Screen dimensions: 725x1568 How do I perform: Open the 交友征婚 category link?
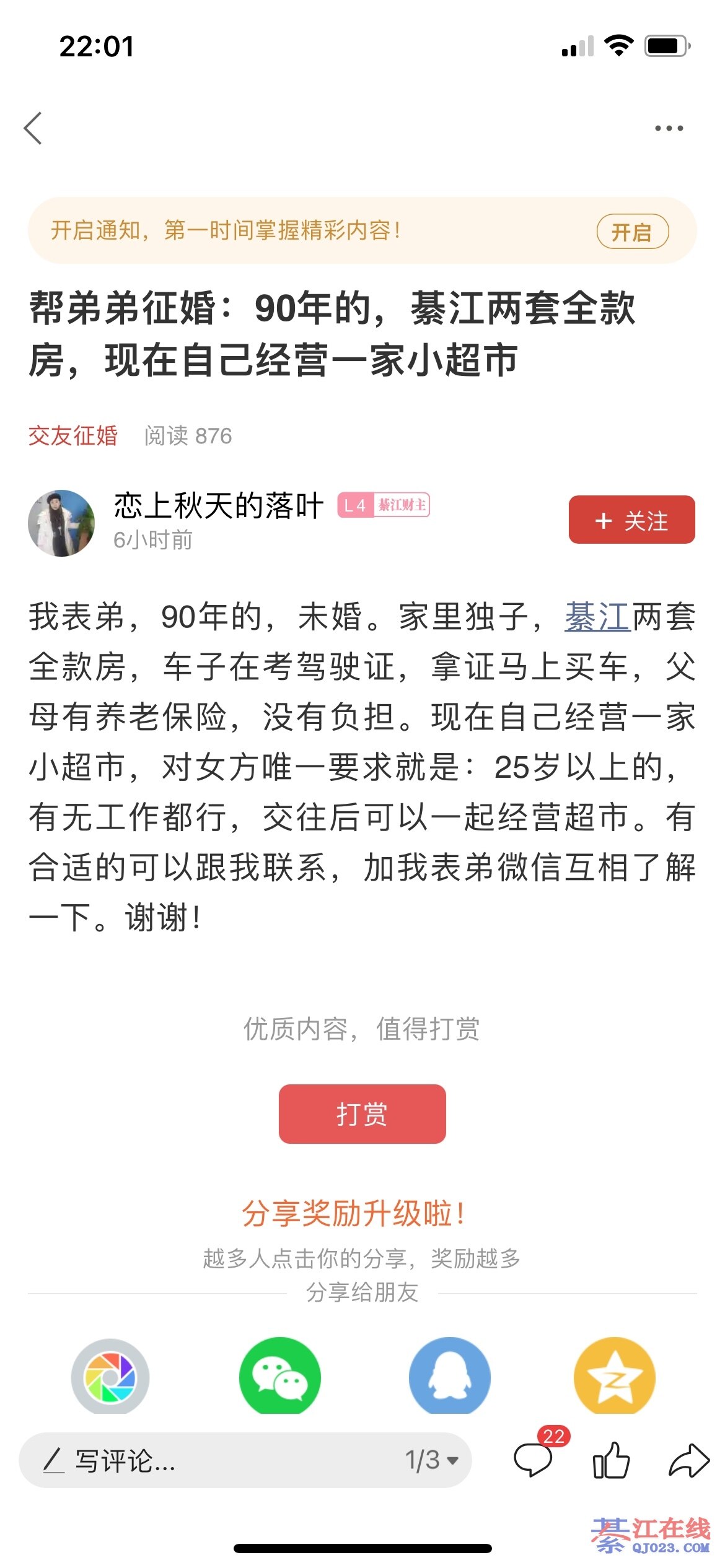click(x=73, y=436)
